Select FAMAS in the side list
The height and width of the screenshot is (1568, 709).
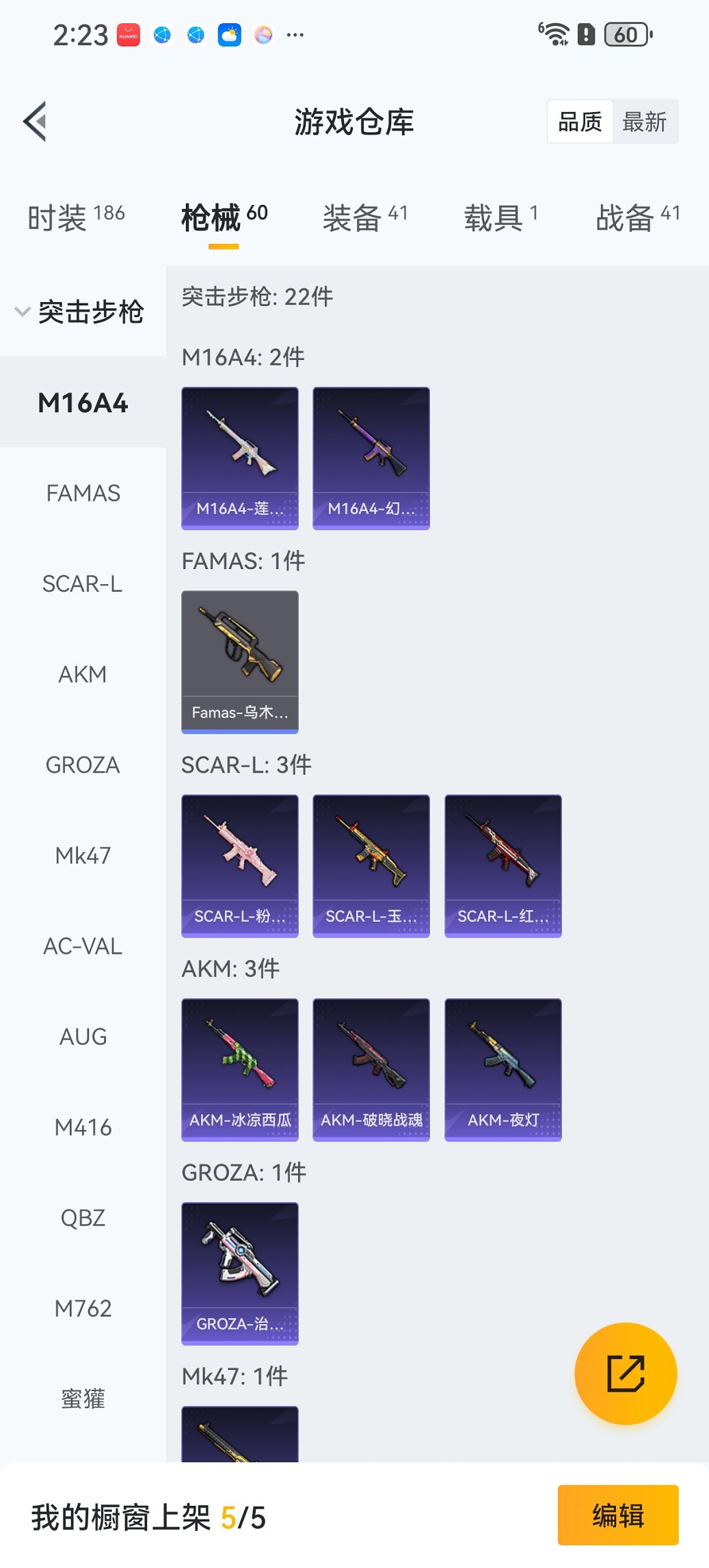click(83, 493)
